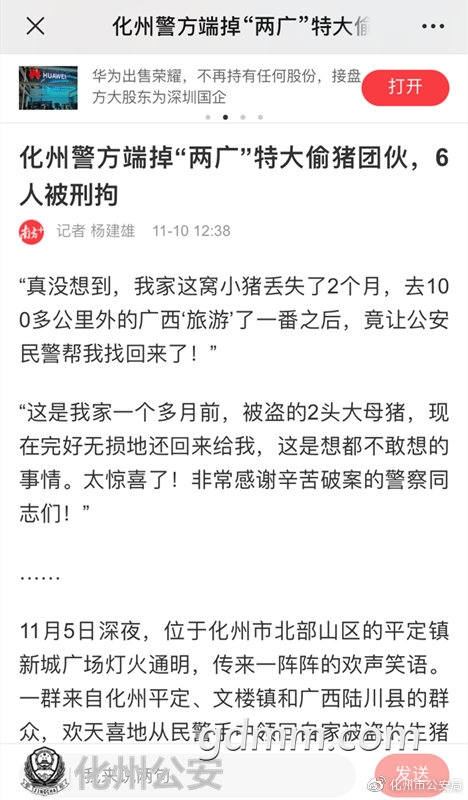Tap the red 打开 button
This screenshot has height=800, width=468.
click(x=405, y=87)
